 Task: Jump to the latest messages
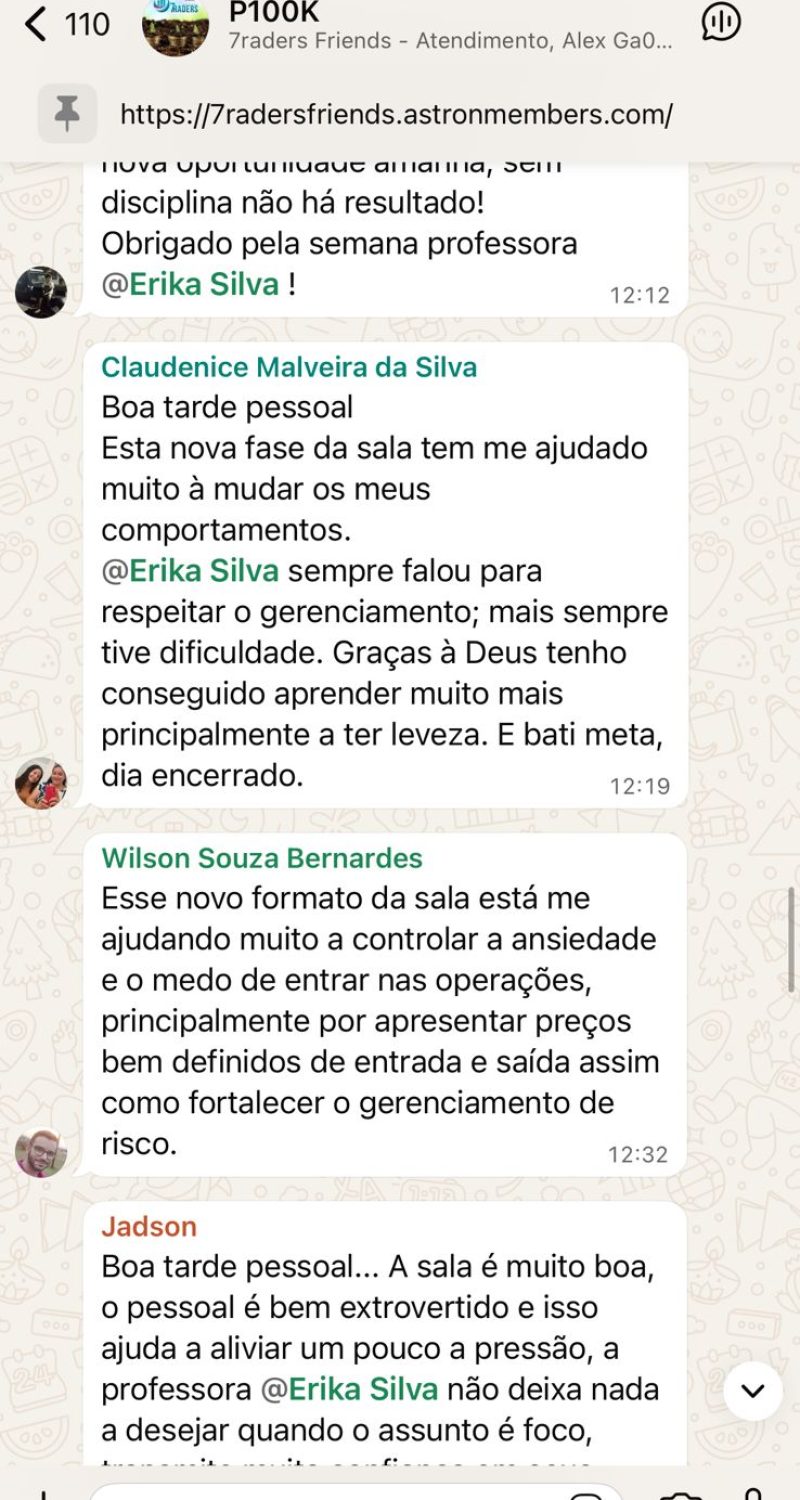[x=752, y=1390]
